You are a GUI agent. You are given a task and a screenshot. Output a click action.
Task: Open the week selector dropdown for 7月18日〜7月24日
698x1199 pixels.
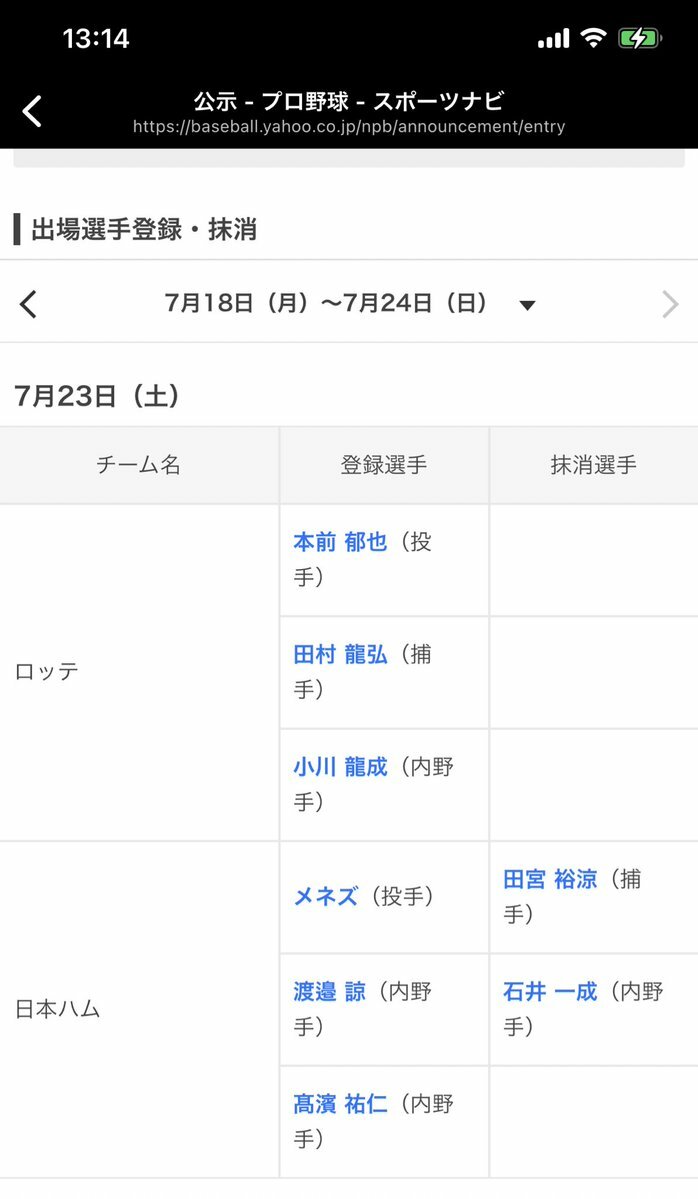[527, 305]
